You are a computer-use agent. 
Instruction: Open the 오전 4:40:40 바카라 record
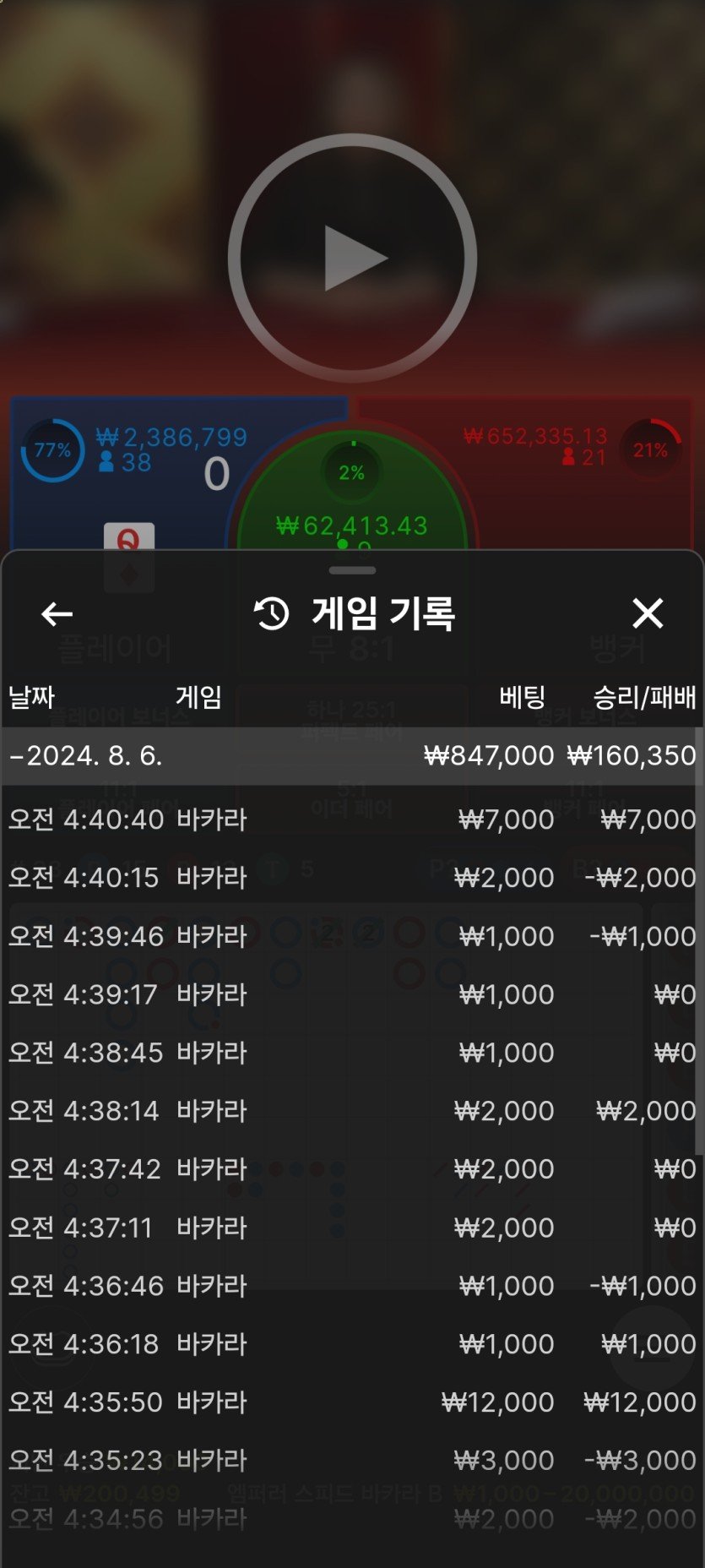(x=352, y=819)
